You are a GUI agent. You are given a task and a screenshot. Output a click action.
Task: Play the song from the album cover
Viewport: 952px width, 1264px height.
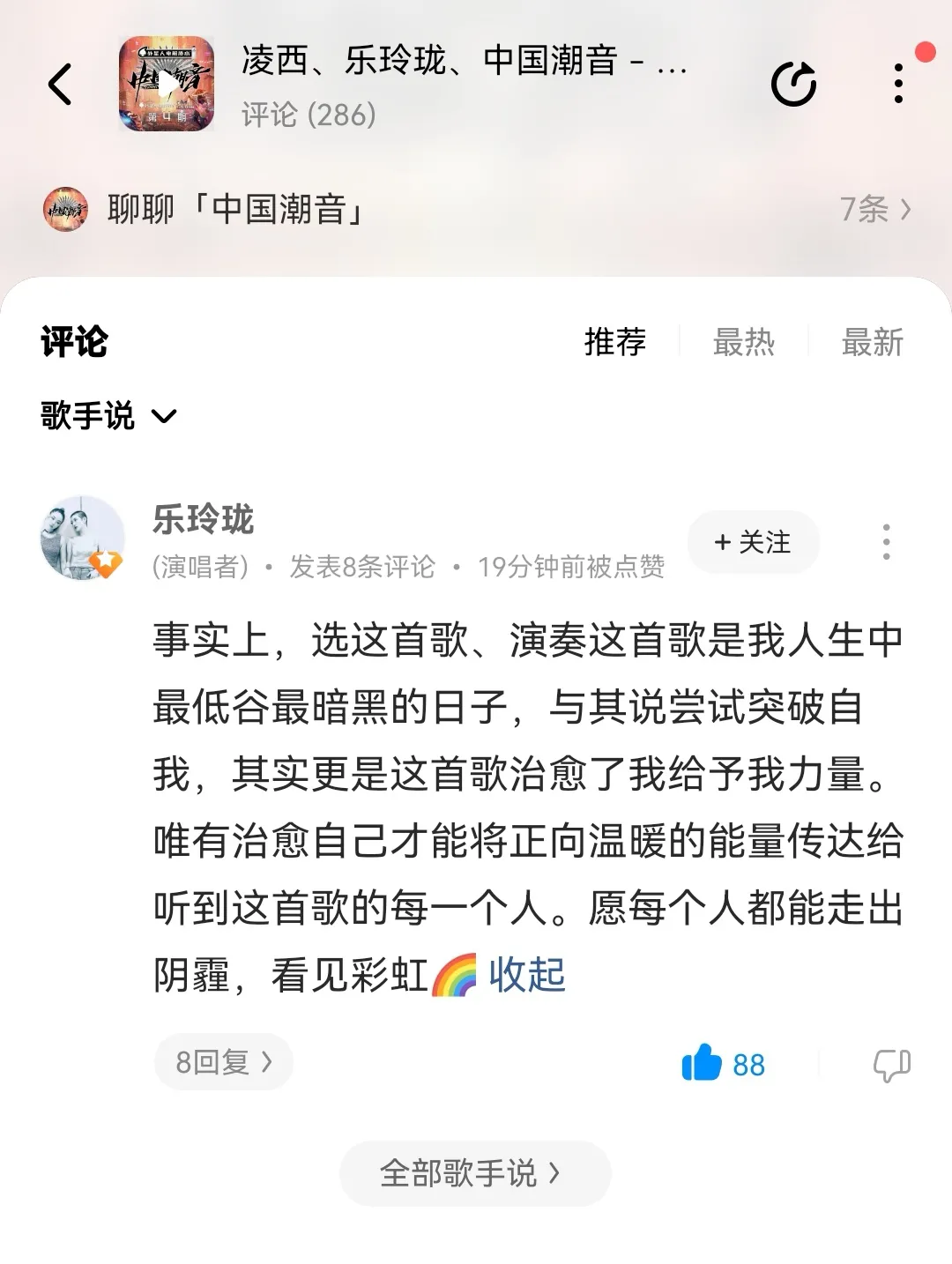coord(167,84)
